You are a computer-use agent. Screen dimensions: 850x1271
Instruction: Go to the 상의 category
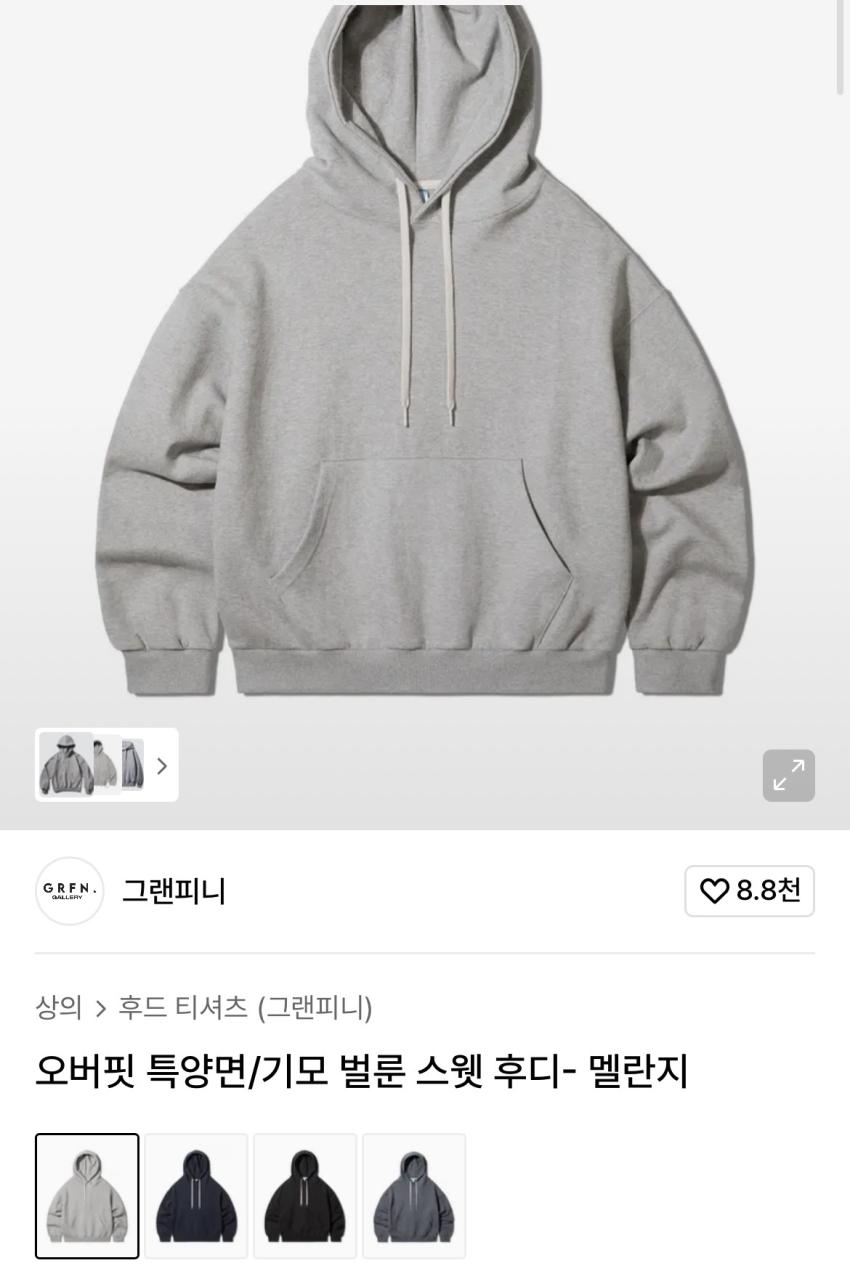[59, 1007]
